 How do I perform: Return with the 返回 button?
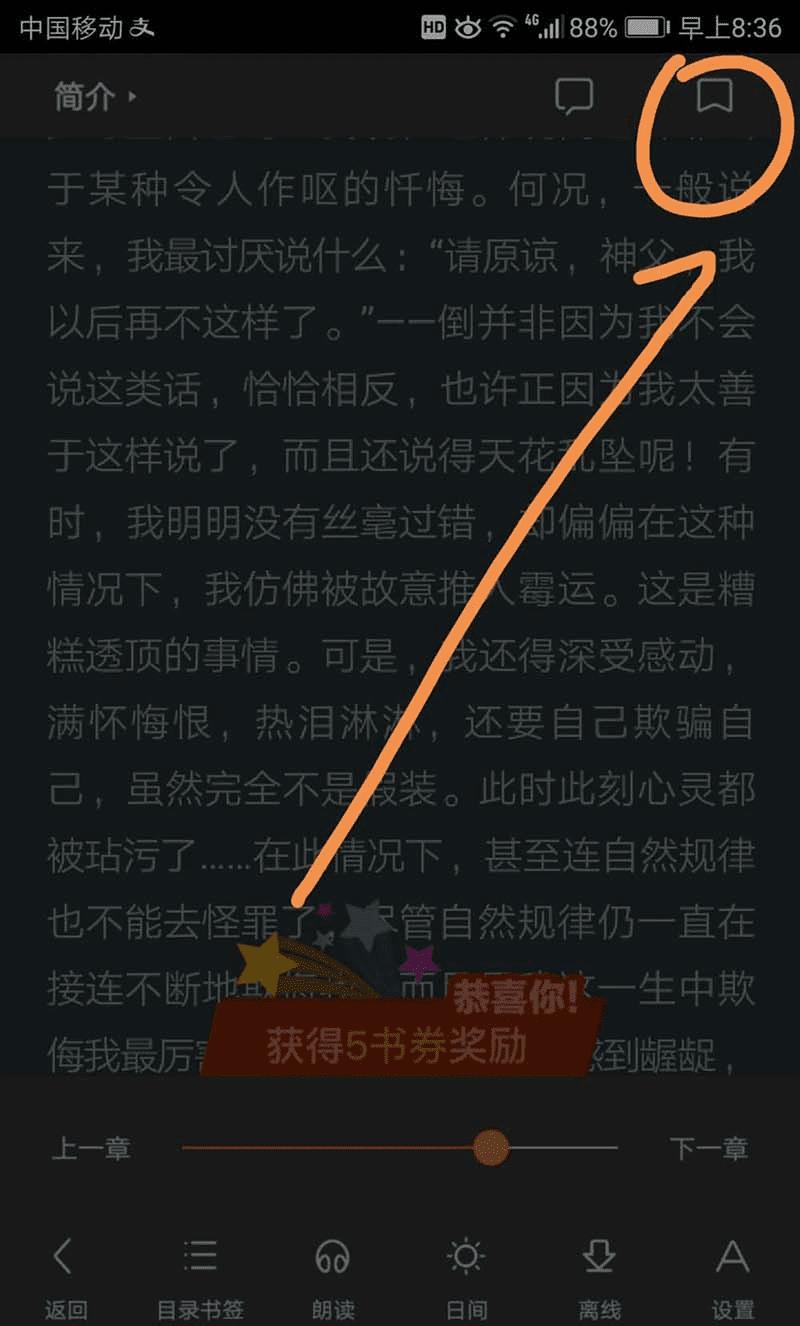65,1275
